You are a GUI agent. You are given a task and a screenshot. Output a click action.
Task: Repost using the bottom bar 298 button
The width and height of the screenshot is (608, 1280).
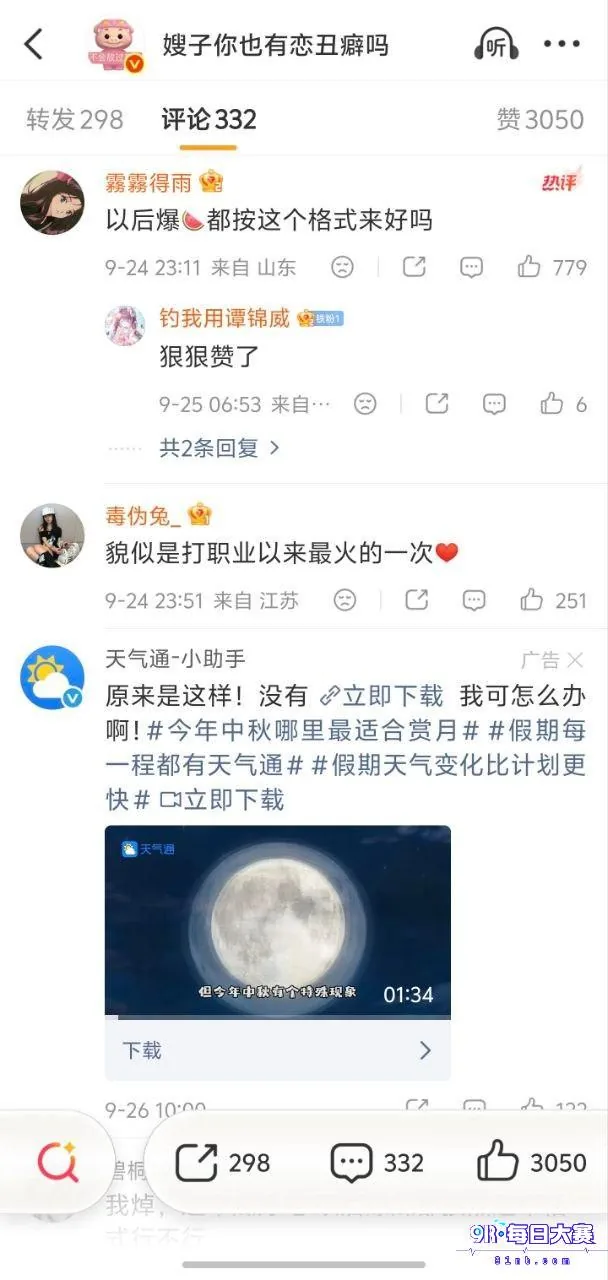(223, 1163)
